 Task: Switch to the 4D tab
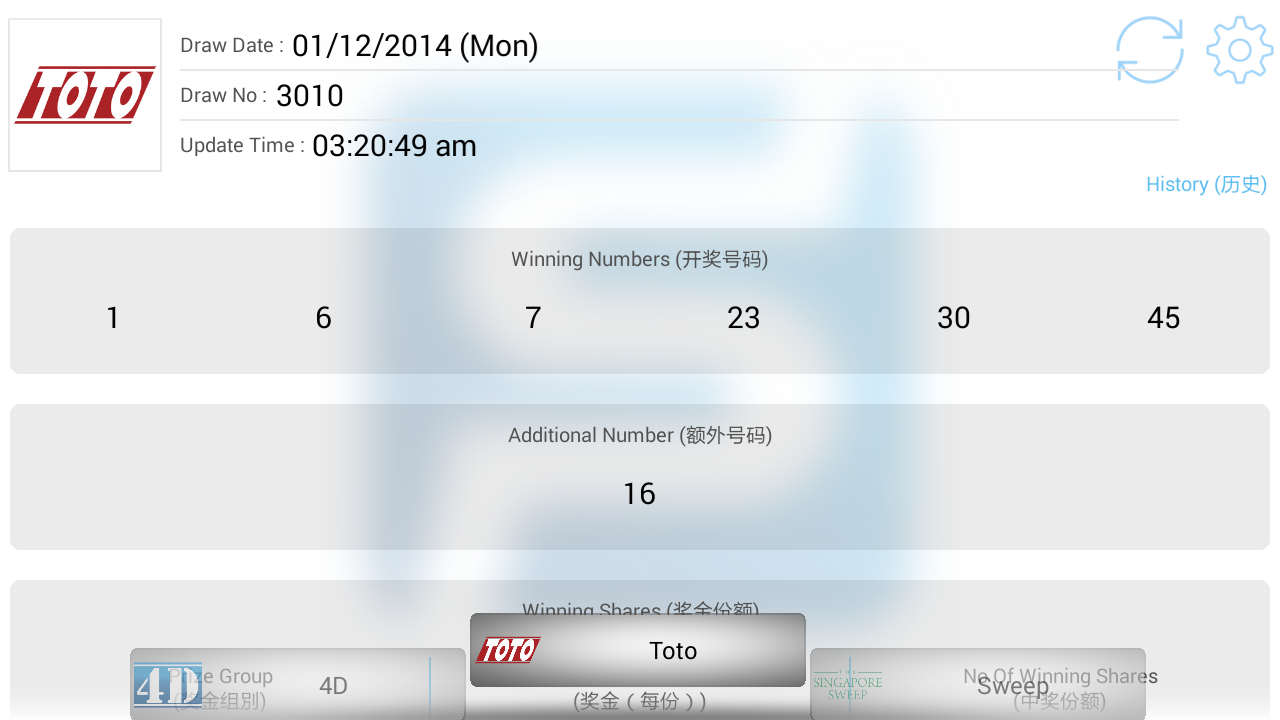(x=297, y=685)
